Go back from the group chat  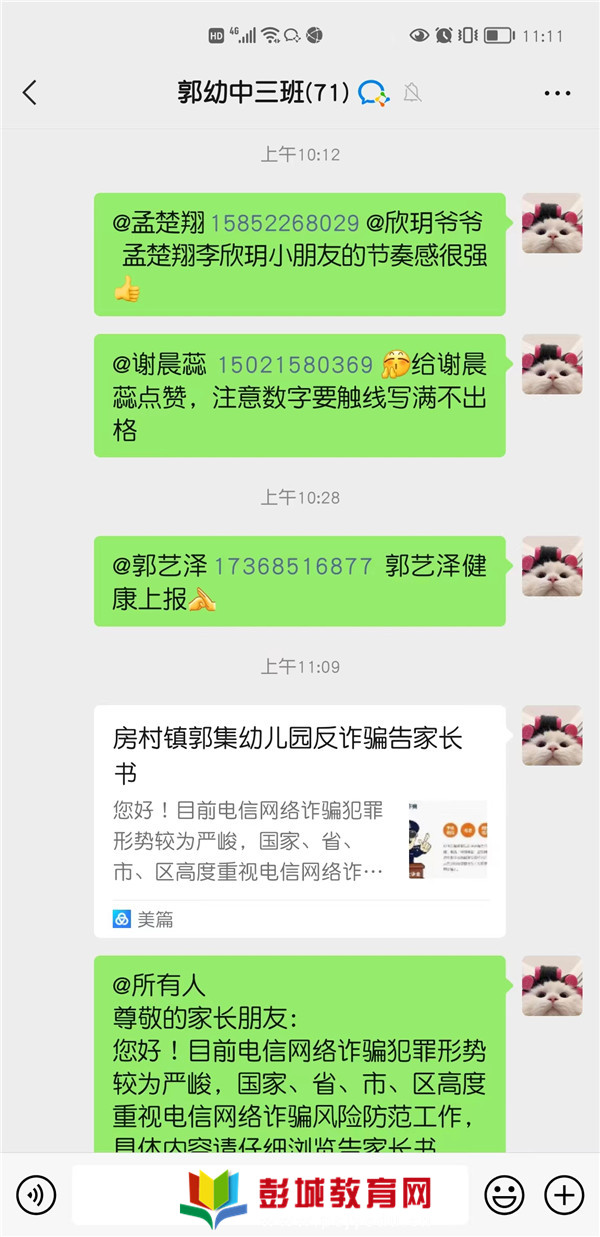tap(30, 93)
